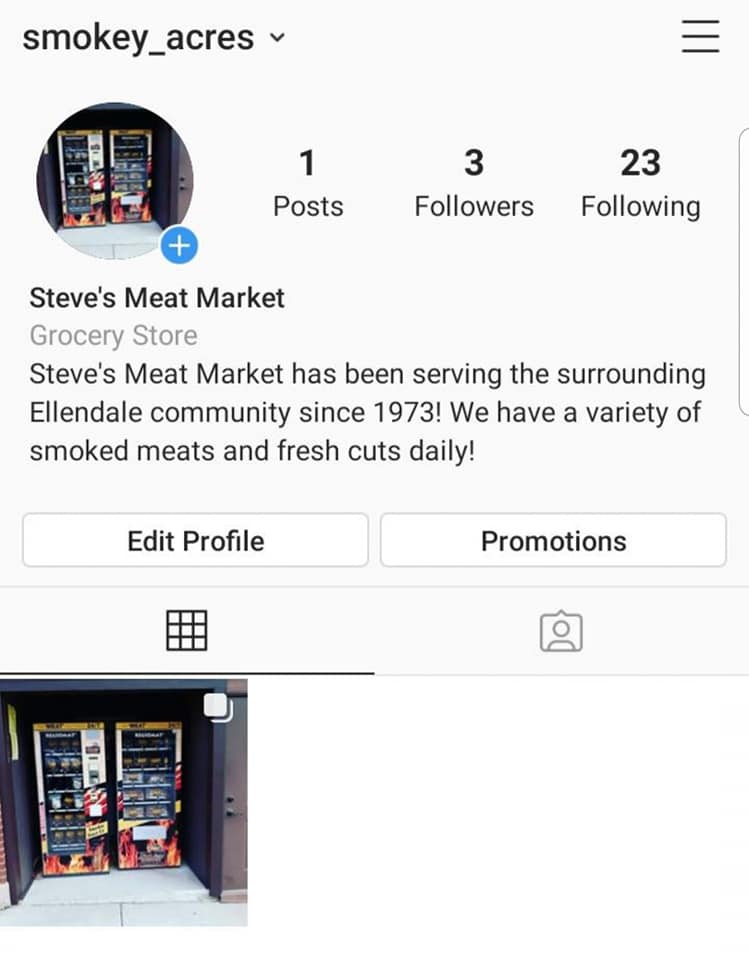Viewport: 749px width, 960px height.
Task: Open the hamburger menu
Action: point(700,36)
